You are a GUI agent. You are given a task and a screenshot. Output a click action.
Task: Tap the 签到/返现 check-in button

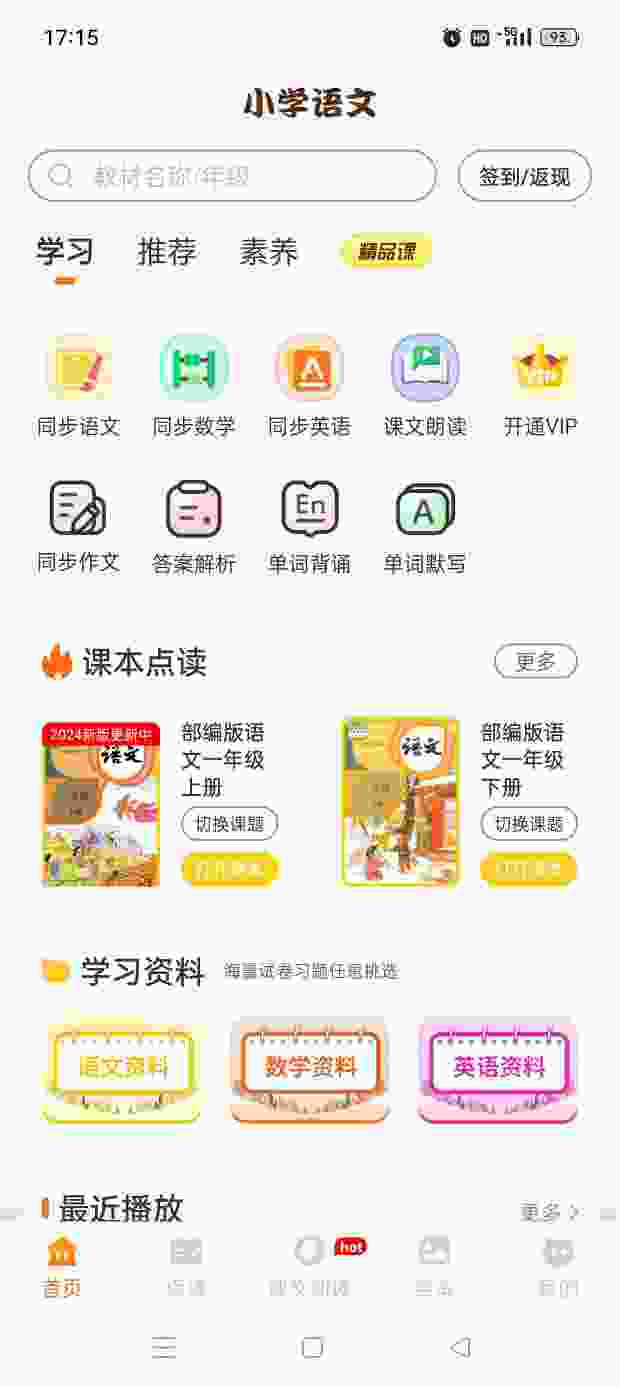point(524,177)
